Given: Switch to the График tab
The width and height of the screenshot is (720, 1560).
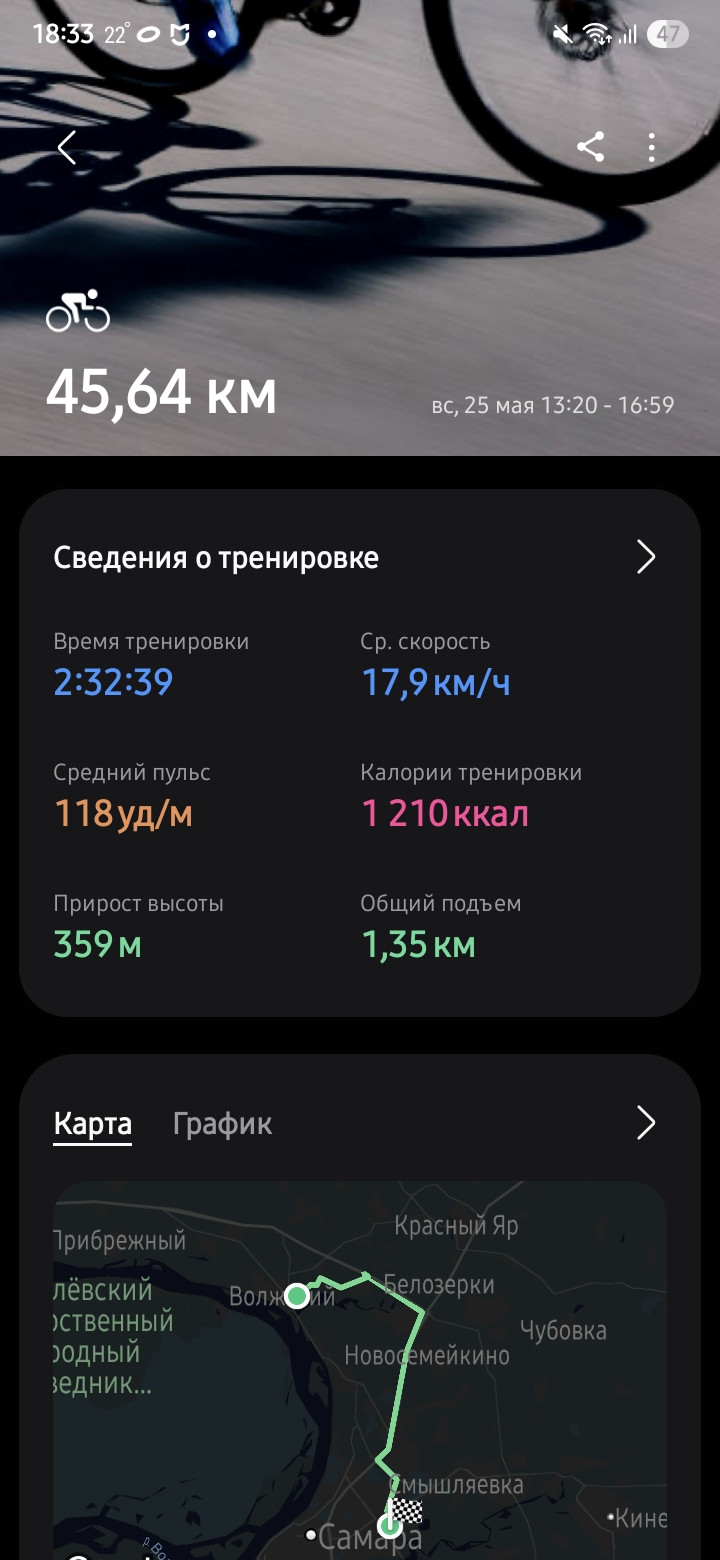Looking at the screenshot, I should coord(222,1124).
